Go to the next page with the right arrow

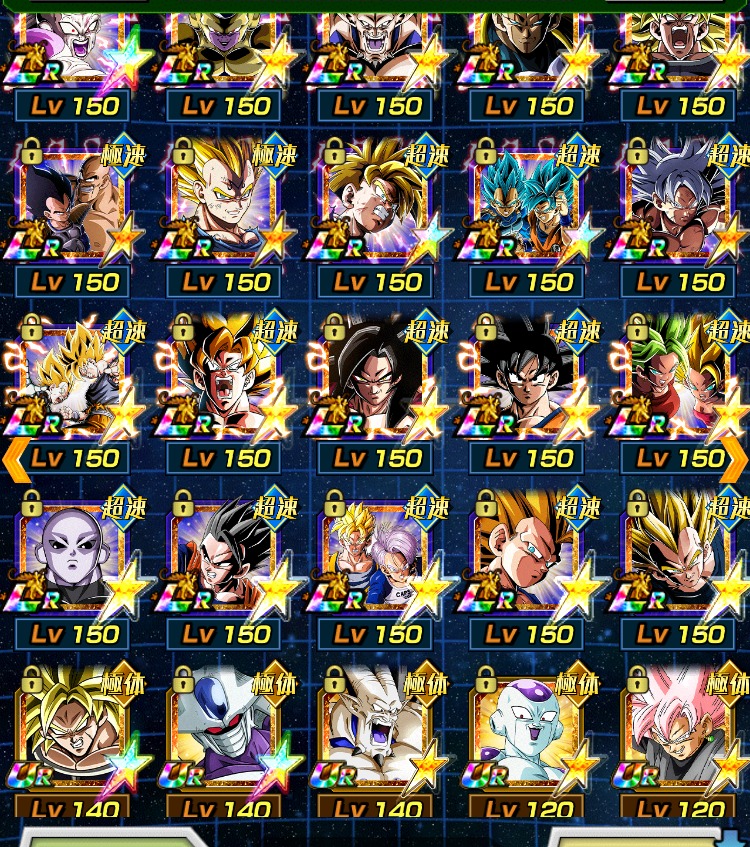click(735, 460)
